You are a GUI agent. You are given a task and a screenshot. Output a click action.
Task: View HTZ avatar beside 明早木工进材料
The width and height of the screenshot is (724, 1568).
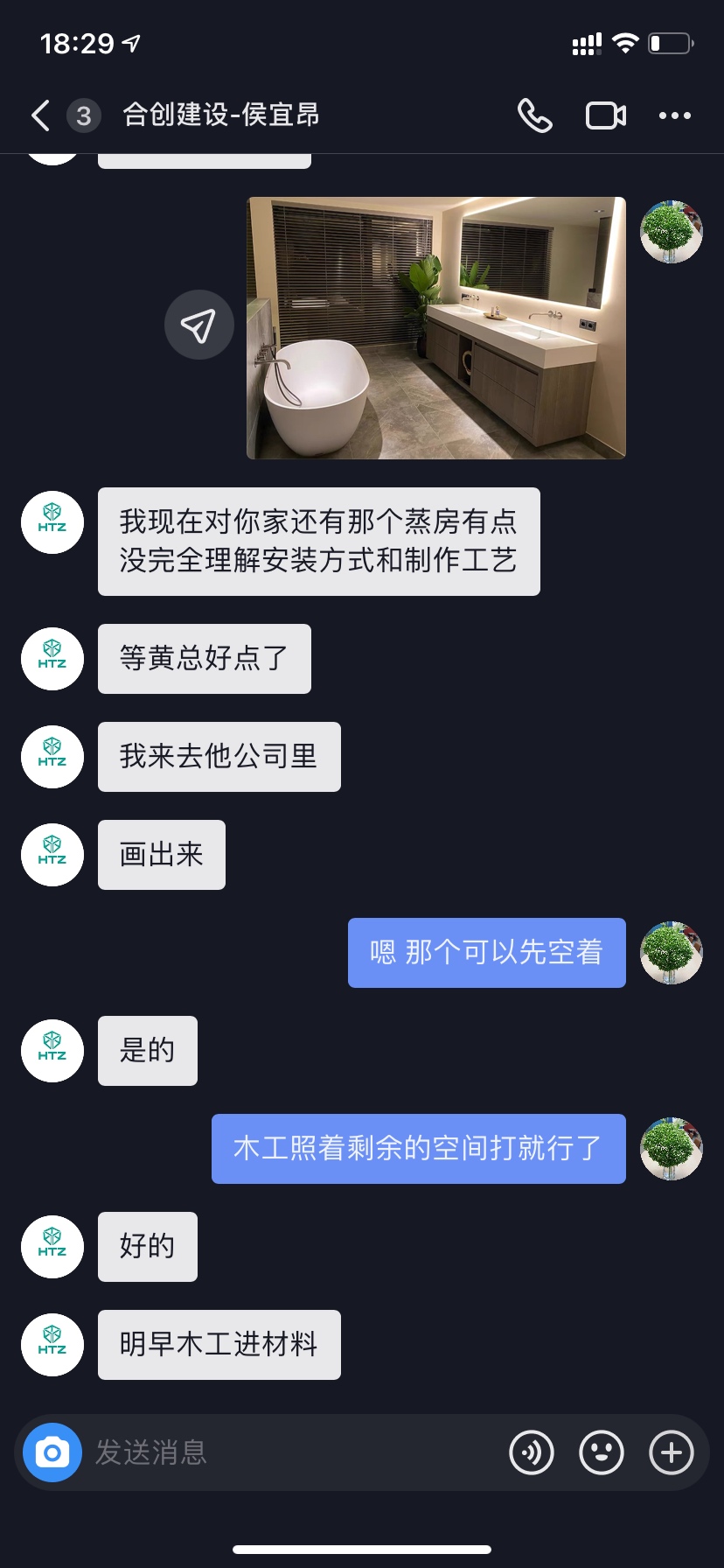(52, 1344)
